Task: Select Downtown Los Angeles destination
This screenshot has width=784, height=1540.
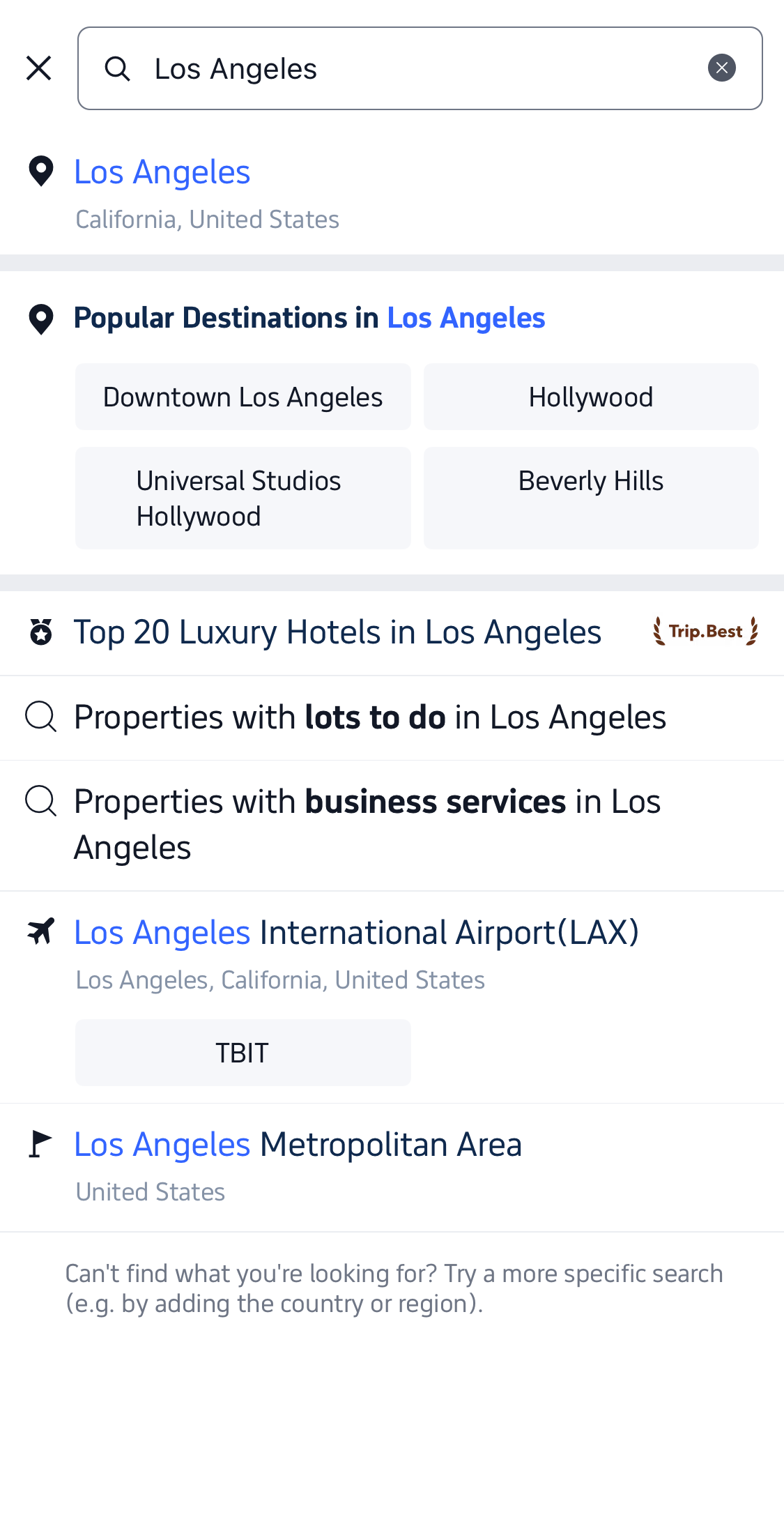Action: coord(243,396)
